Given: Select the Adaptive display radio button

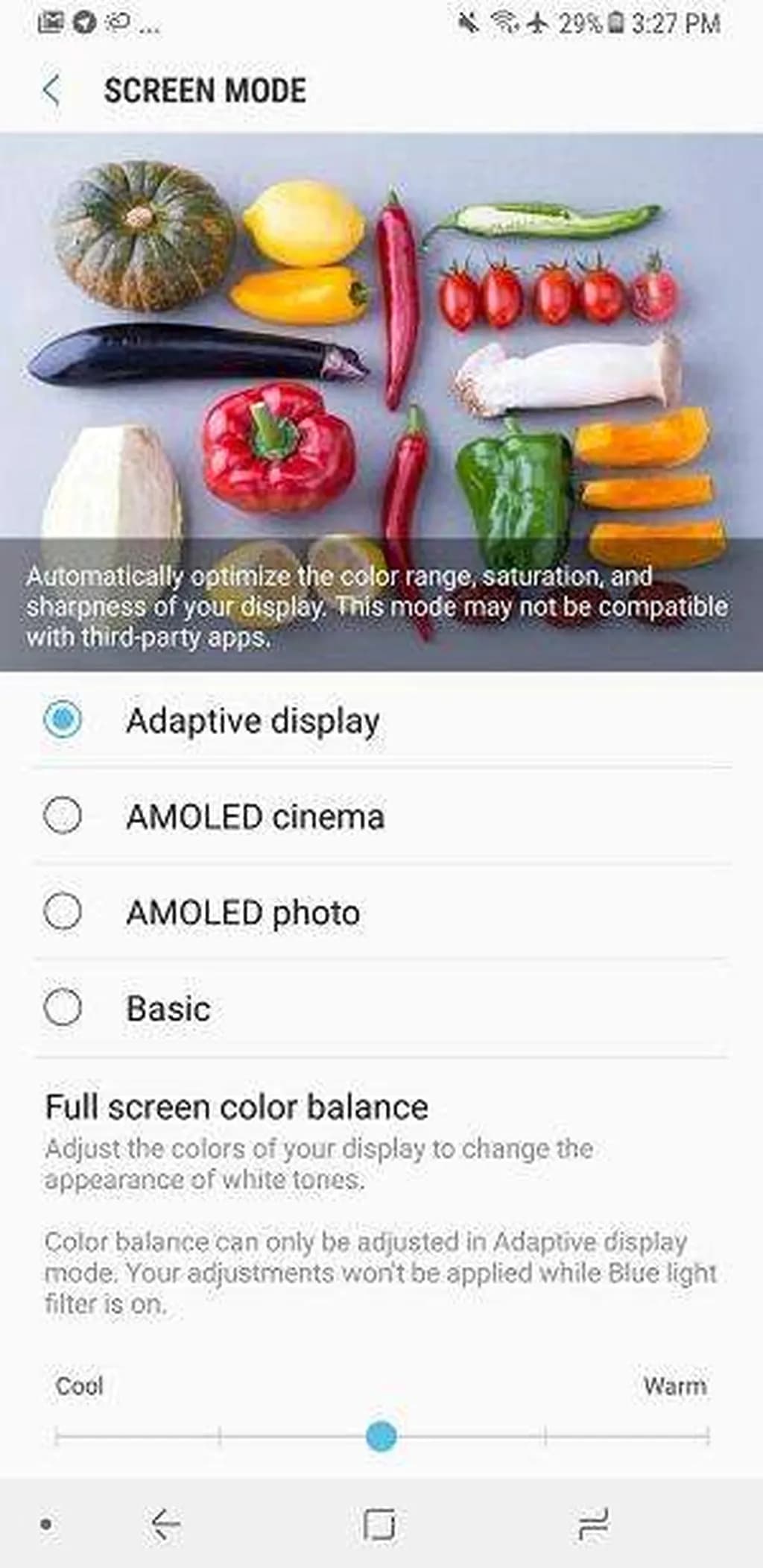Looking at the screenshot, I should click(63, 720).
